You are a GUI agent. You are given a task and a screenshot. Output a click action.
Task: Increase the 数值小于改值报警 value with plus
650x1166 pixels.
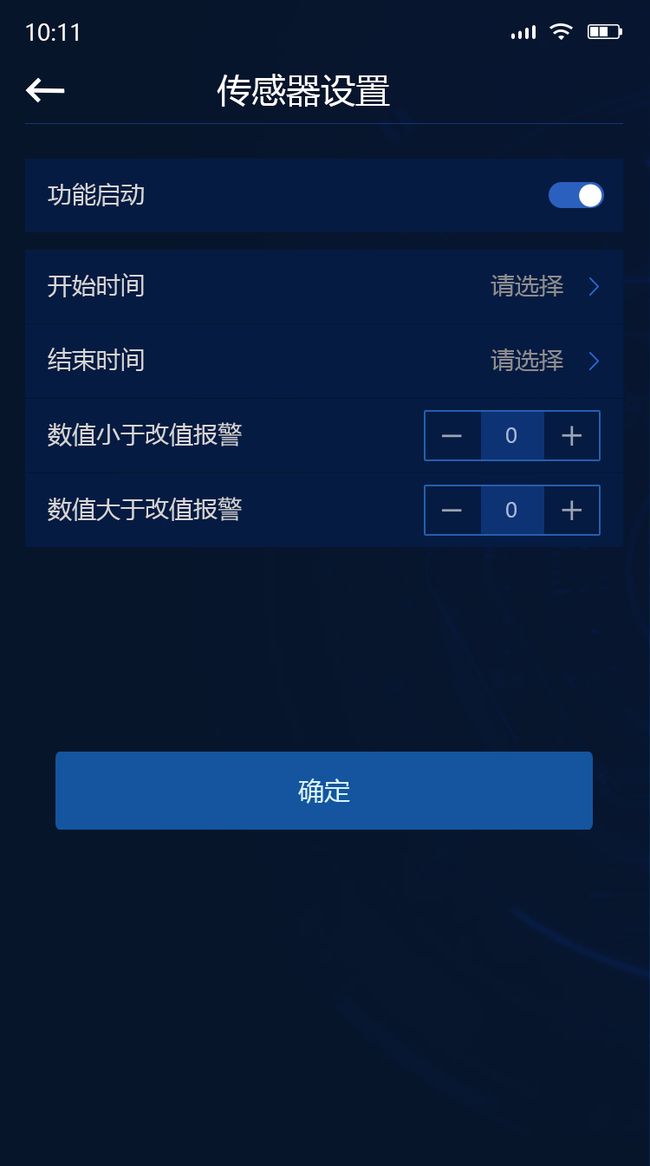click(571, 436)
